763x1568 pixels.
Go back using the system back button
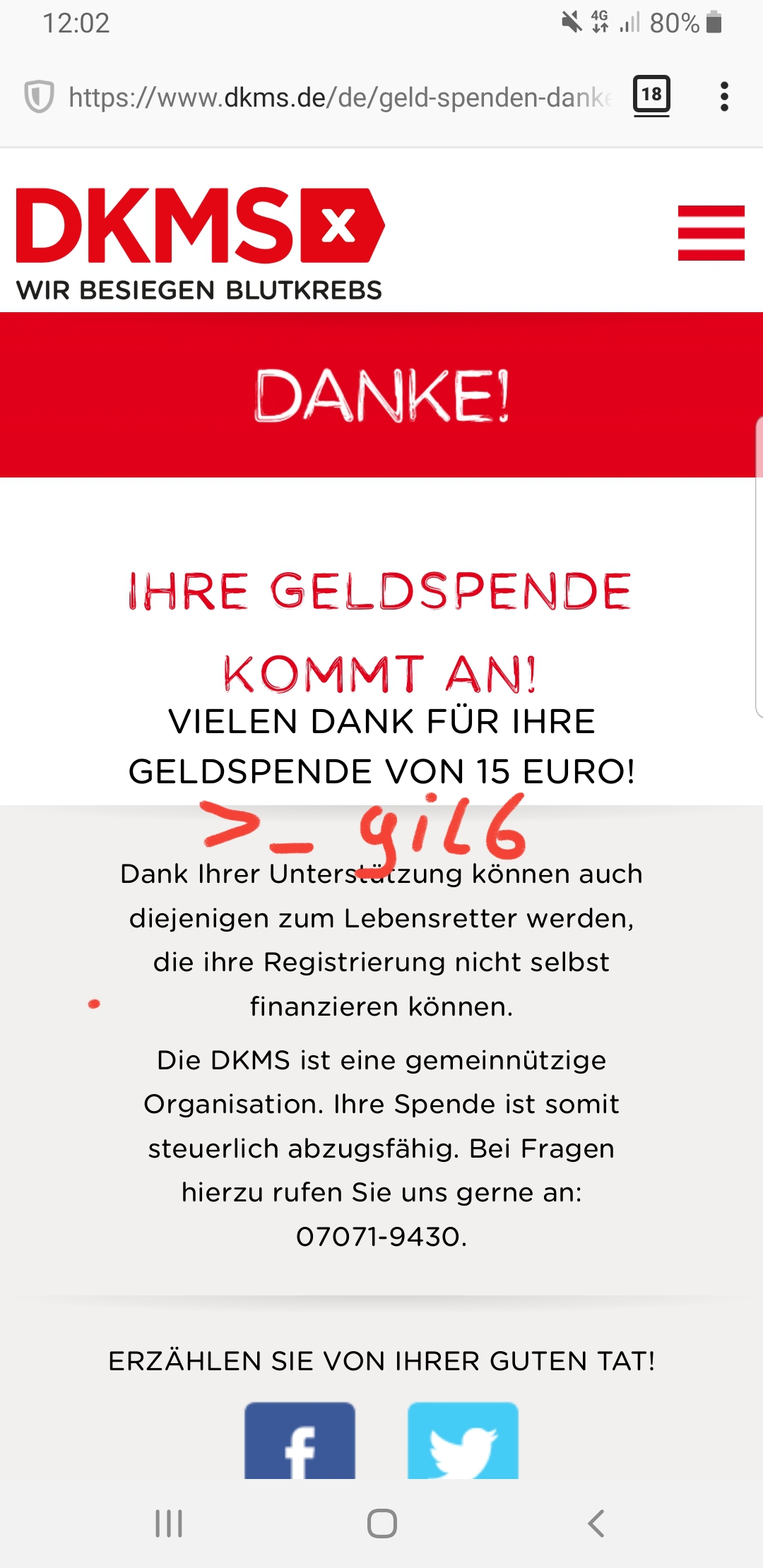596,1524
